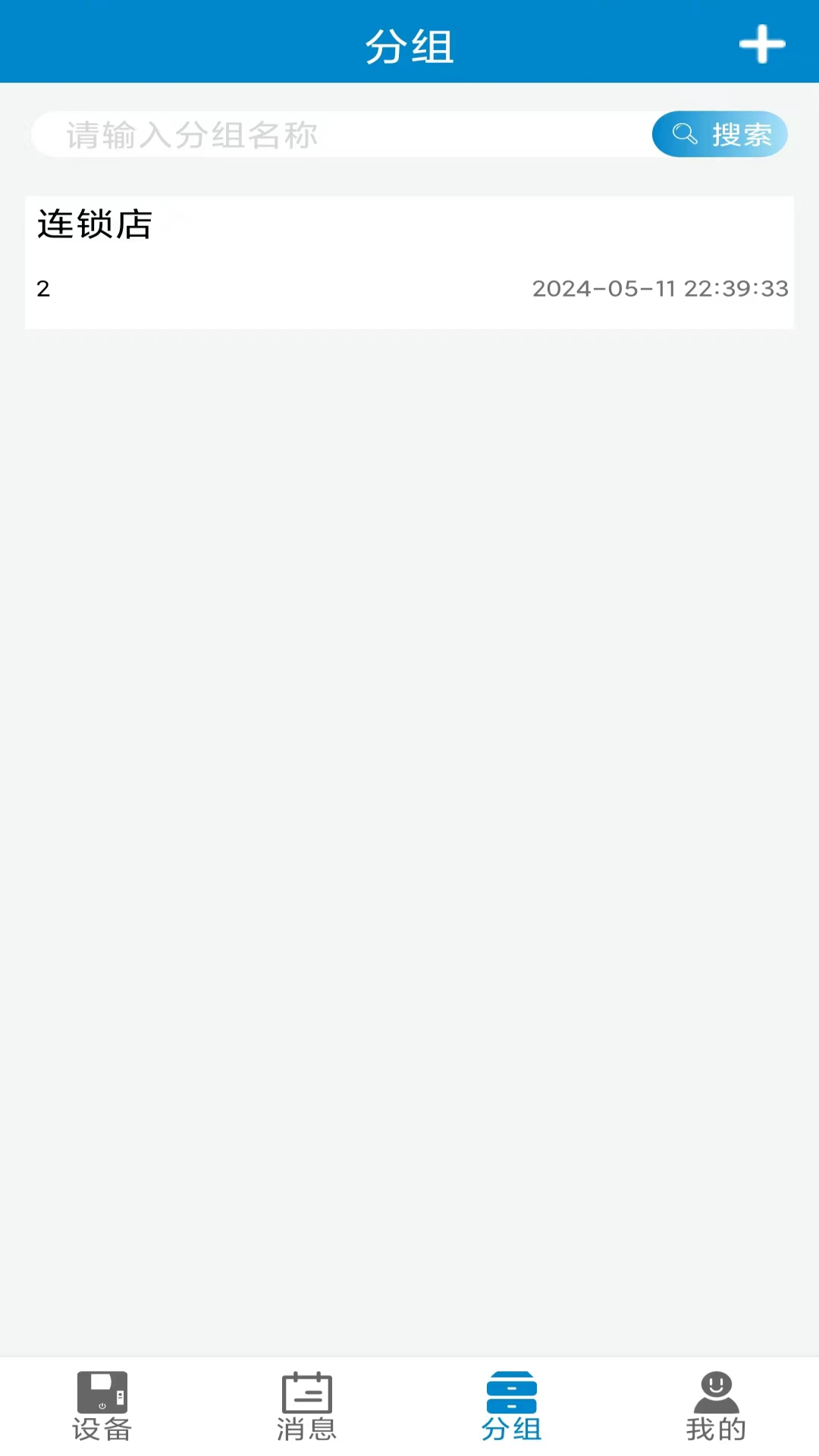Open the 连锁店 group
Viewport: 819px width, 1456px height.
409,262
